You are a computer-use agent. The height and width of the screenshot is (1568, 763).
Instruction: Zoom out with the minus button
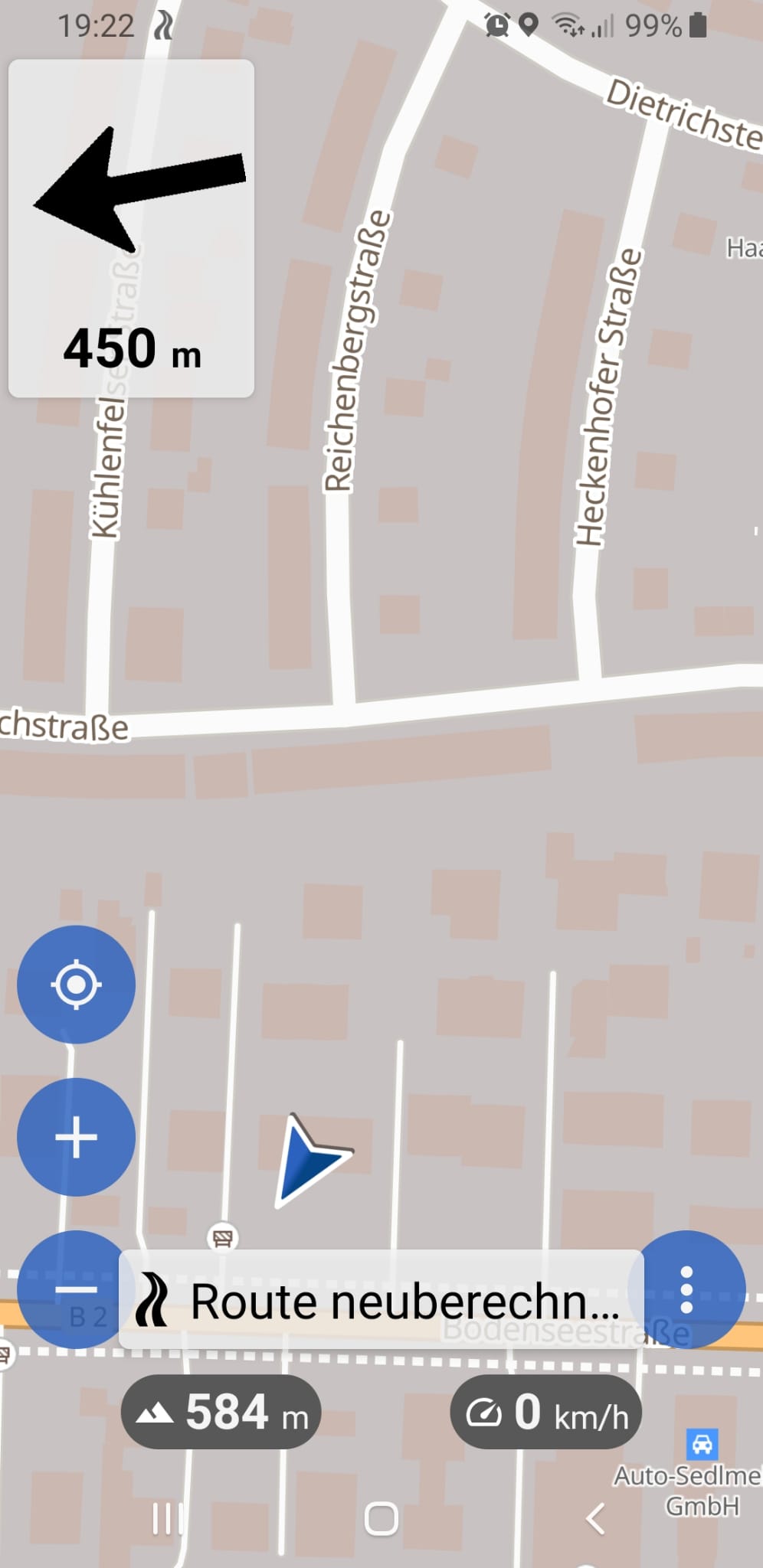coord(69,1290)
